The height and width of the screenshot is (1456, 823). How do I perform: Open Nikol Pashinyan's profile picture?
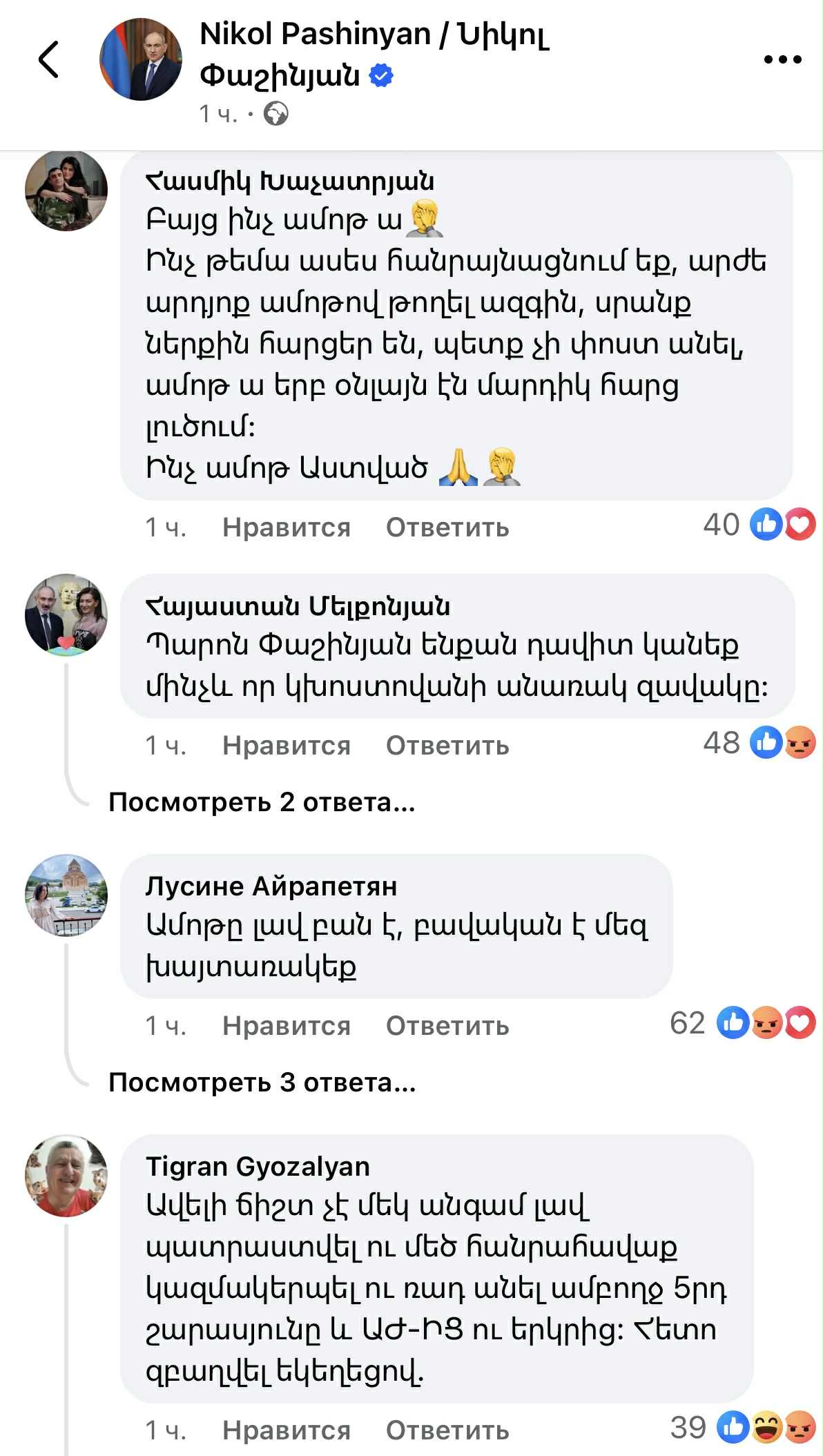pyautogui.click(x=142, y=59)
